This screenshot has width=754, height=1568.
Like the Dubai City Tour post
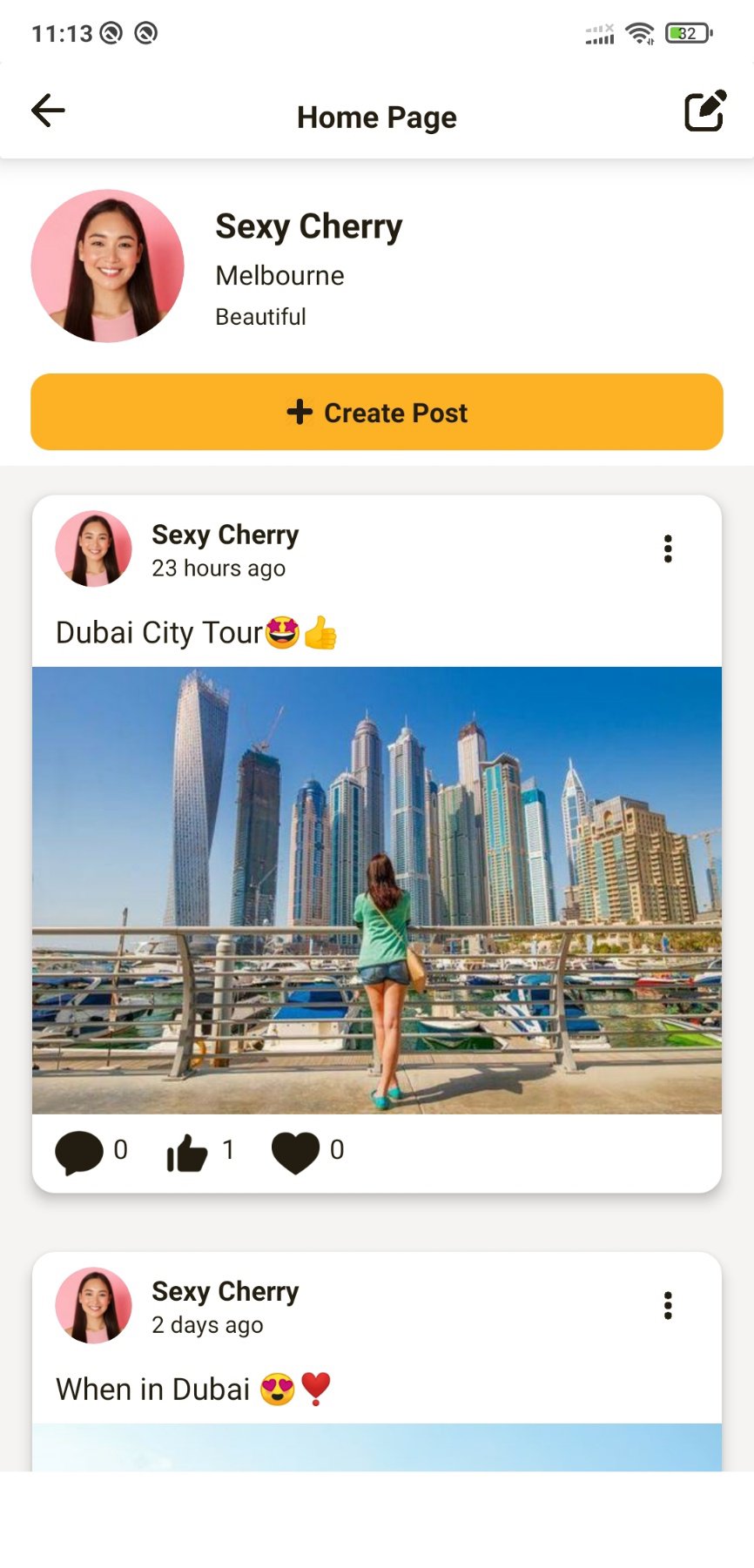187,1152
